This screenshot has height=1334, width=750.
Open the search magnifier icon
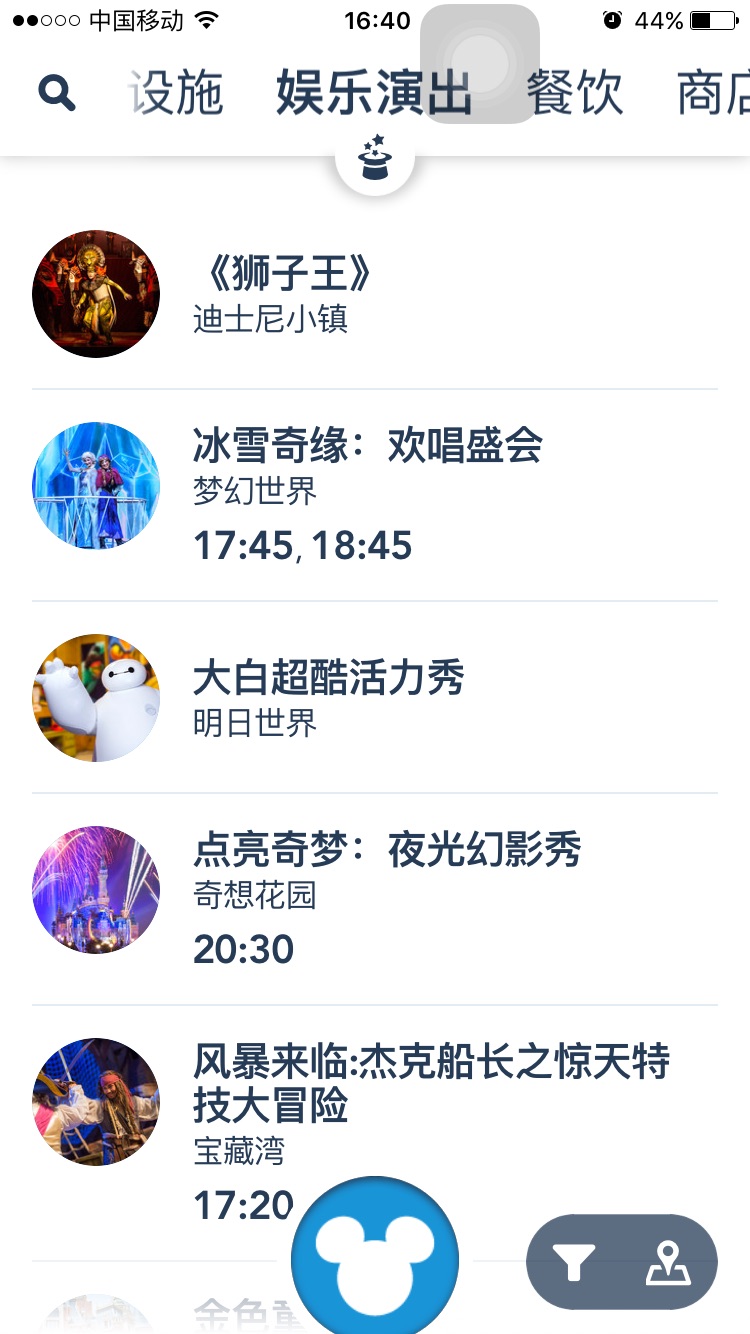tap(57, 94)
